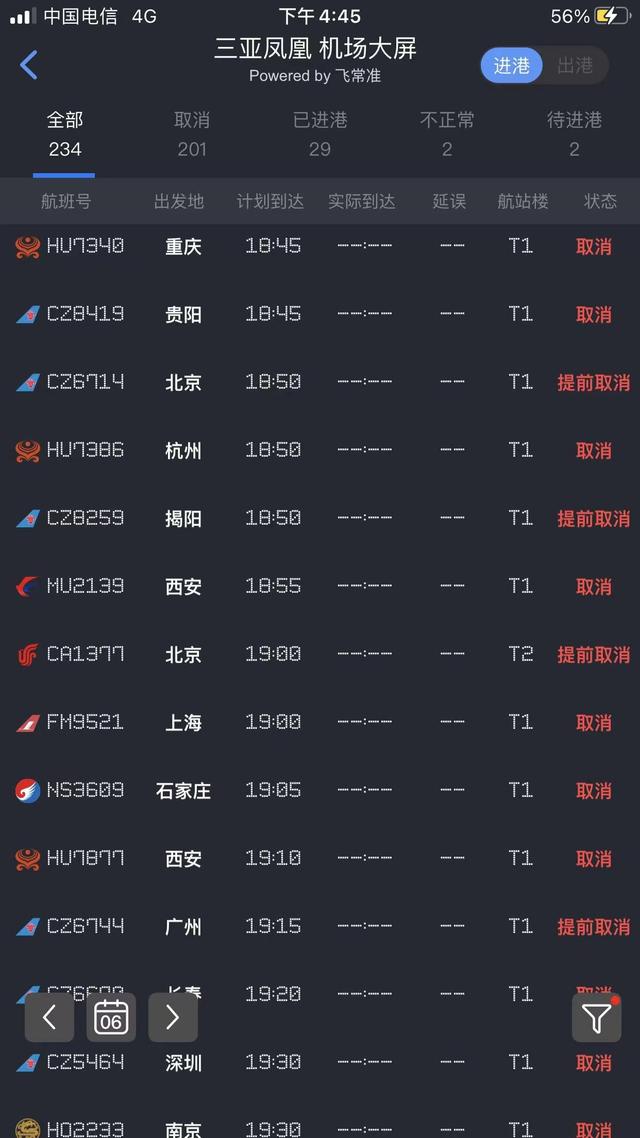This screenshot has height=1138, width=640.
Task: Go back using the top-left arrow
Action: point(29,66)
